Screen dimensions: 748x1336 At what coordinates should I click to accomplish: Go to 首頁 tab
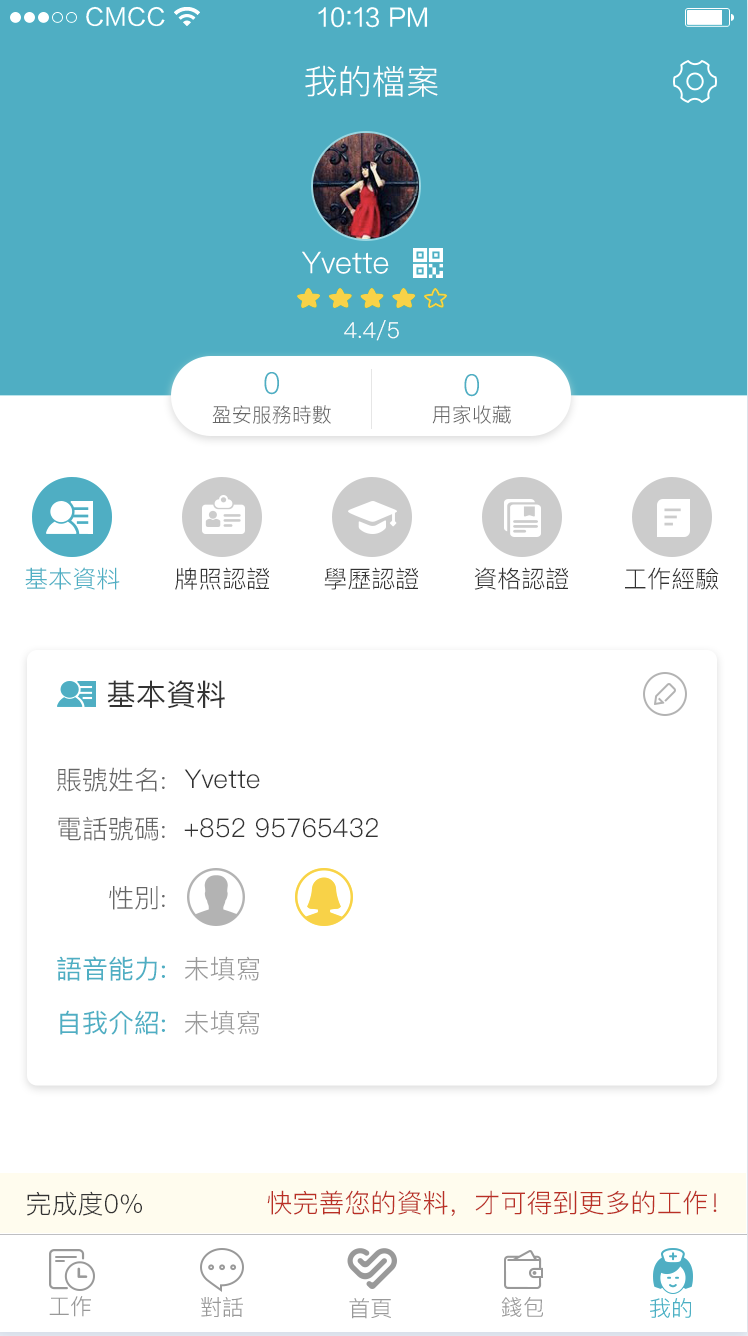point(371,1282)
